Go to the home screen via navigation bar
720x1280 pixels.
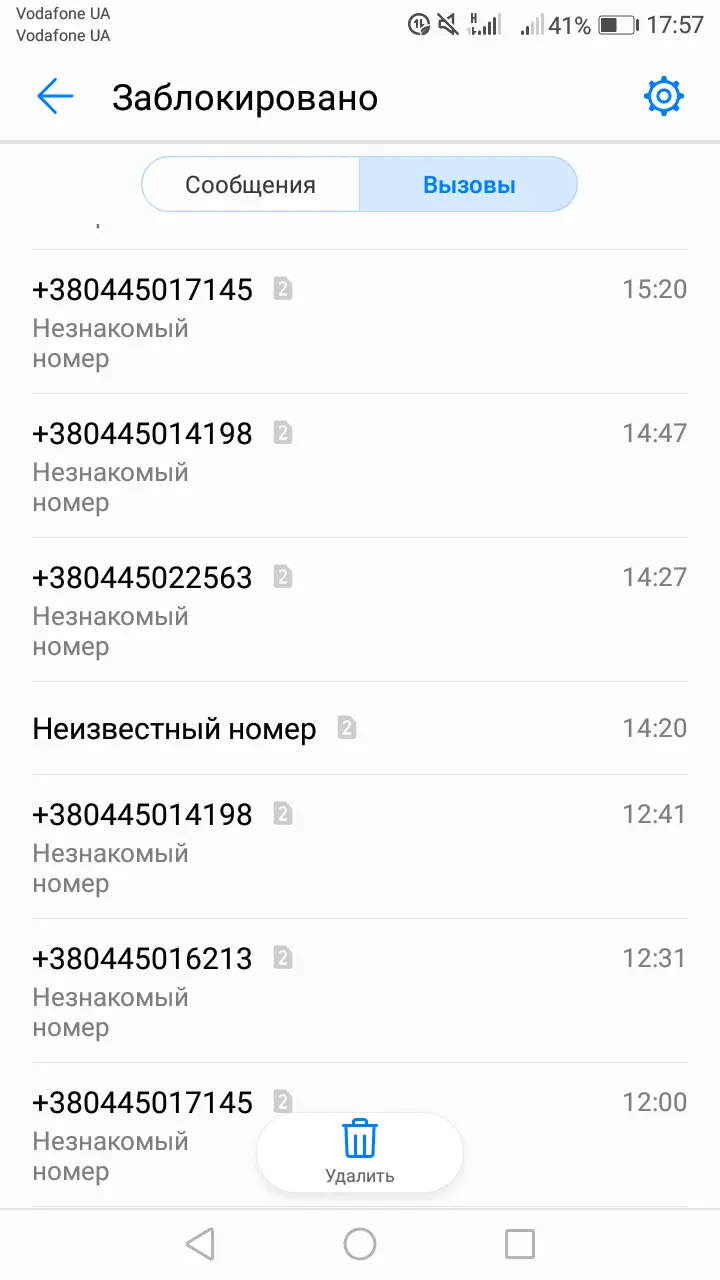[x=360, y=1244]
